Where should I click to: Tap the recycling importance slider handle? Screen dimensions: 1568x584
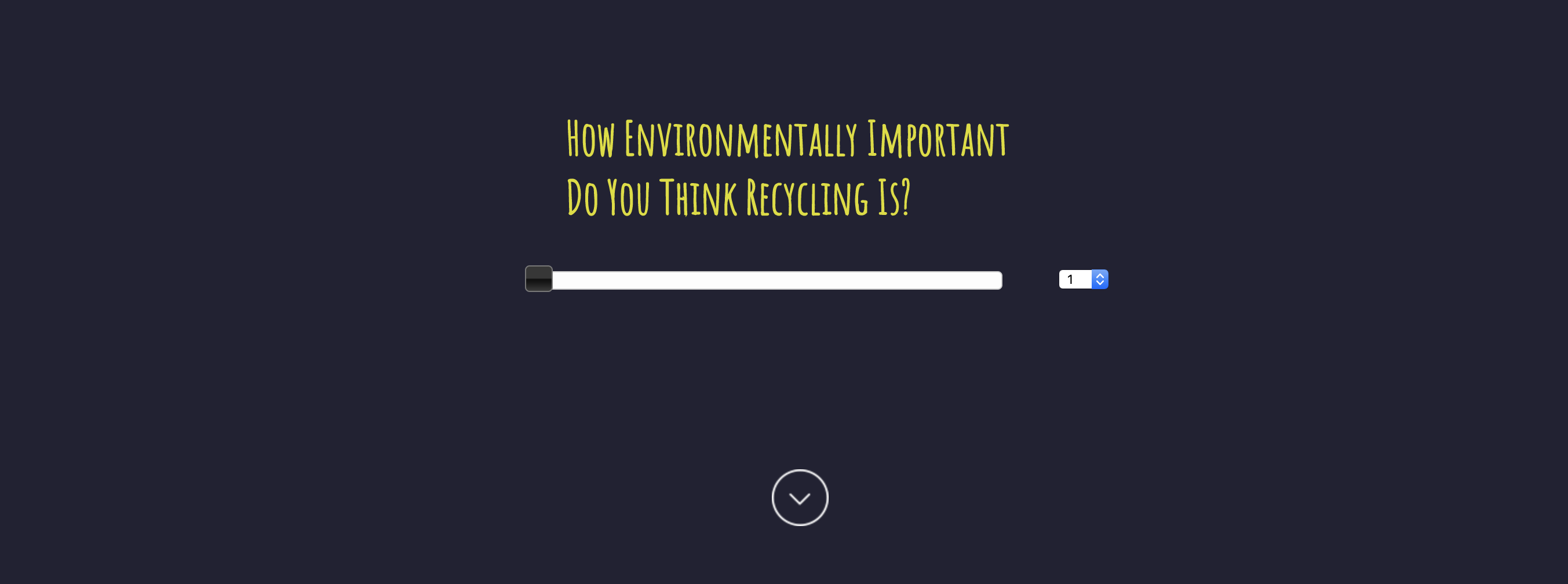(539, 279)
